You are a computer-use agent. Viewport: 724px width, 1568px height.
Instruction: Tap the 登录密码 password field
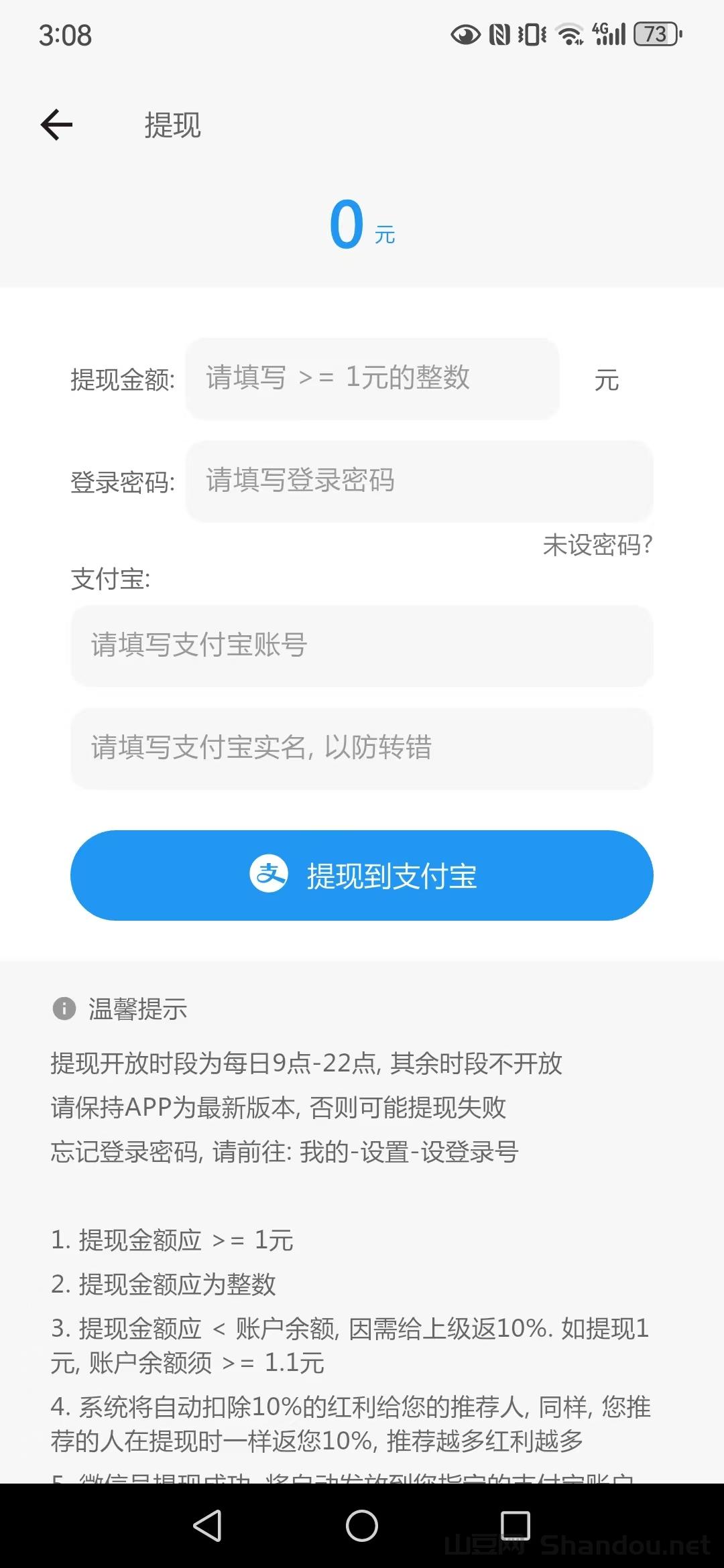tap(419, 481)
